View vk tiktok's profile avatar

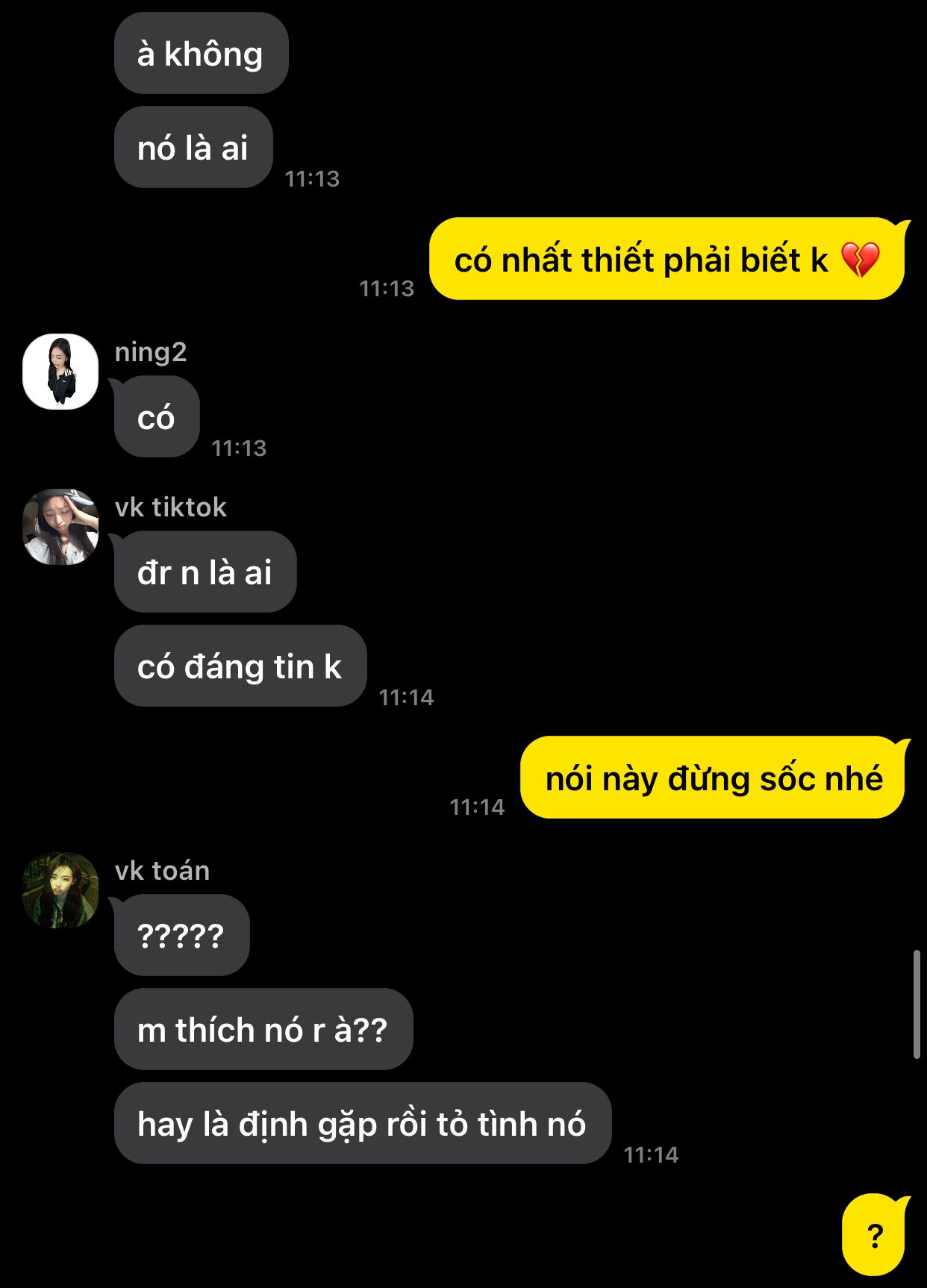[x=60, y=527]
